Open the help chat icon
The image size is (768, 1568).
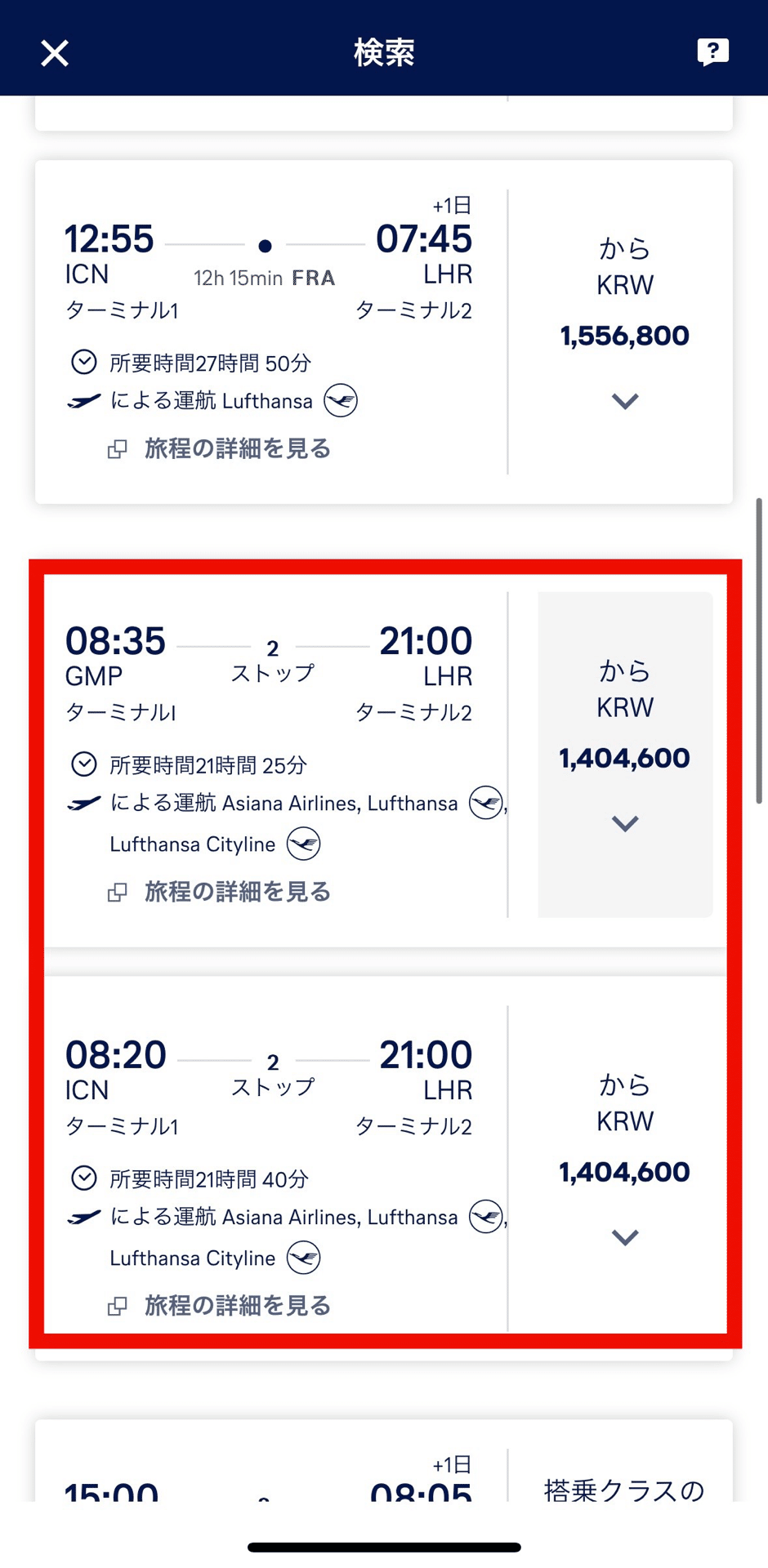coord(712,51)
